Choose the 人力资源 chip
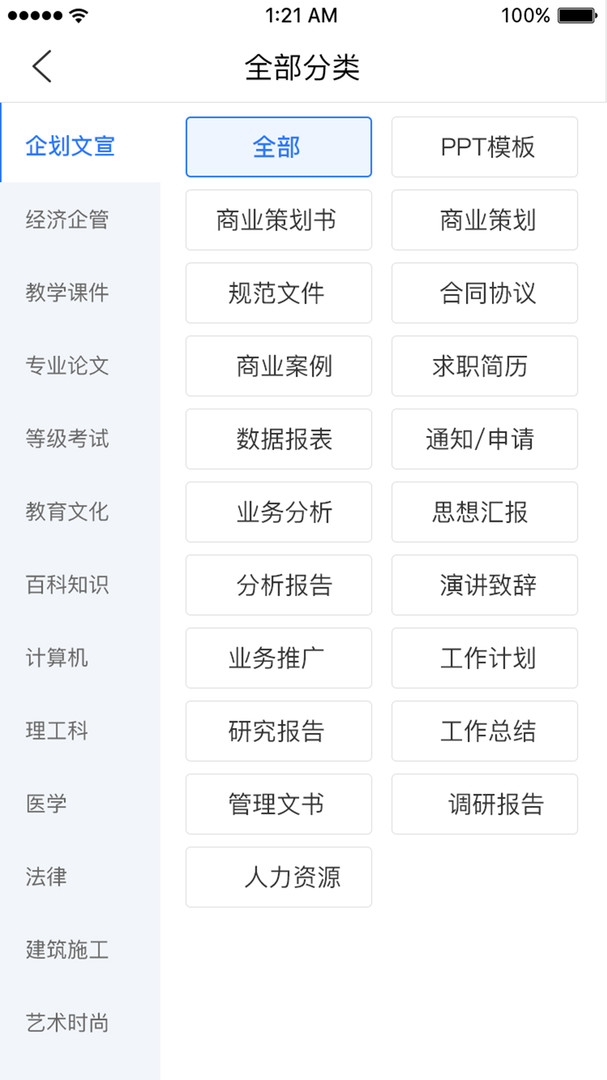 [278, 877]
